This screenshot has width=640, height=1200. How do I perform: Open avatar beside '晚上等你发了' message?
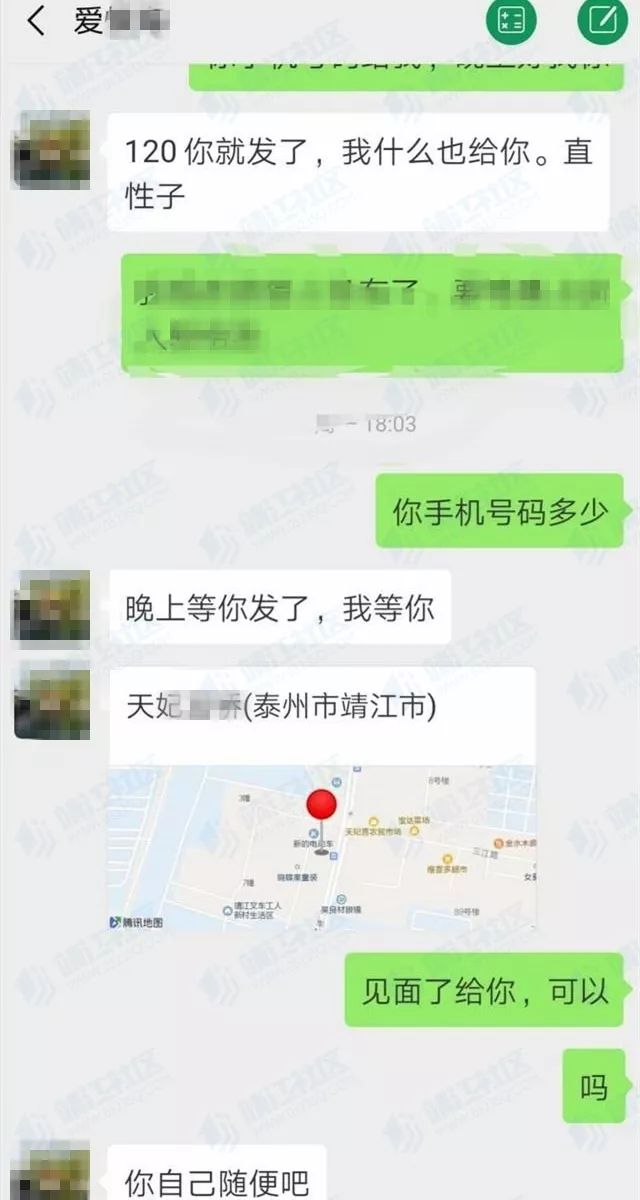(x=51, y=609)
